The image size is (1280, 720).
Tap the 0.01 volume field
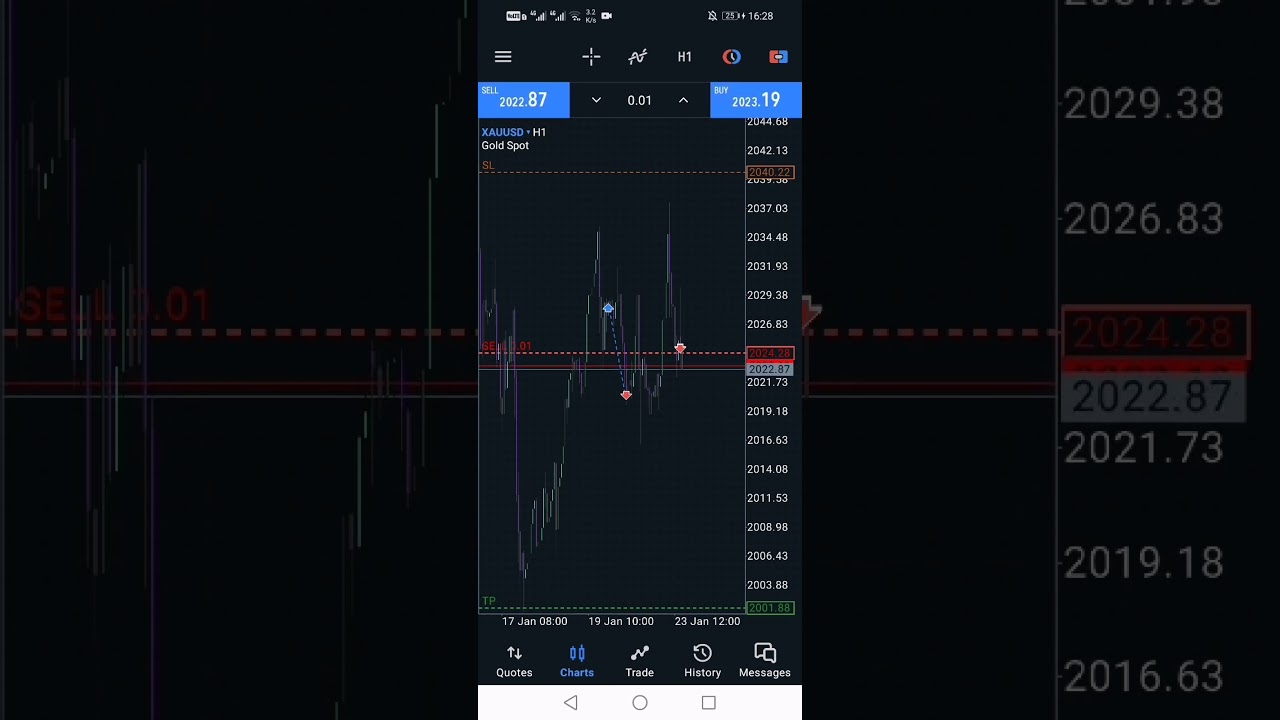(x=639, y=100)
